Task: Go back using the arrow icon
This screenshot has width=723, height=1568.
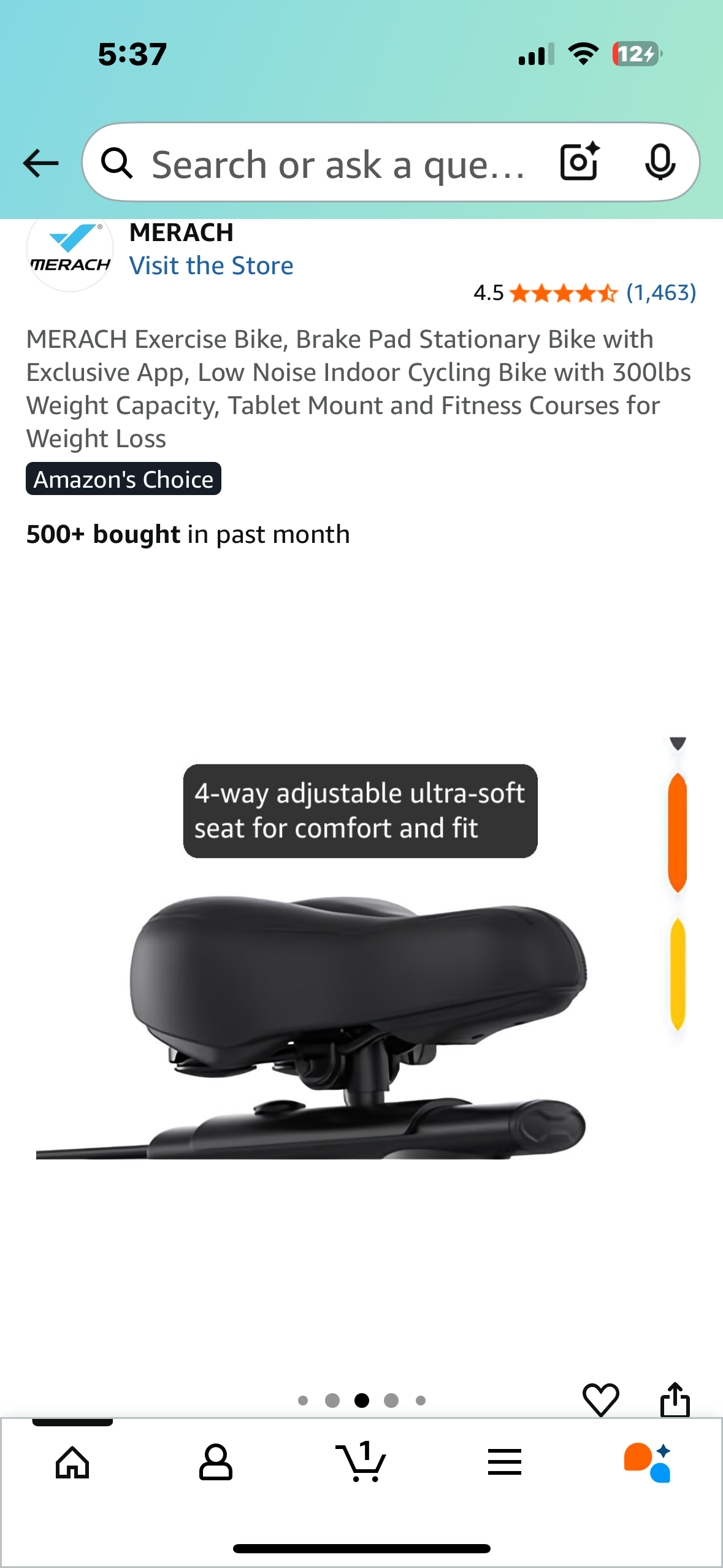Action: (x=40, y=163)
